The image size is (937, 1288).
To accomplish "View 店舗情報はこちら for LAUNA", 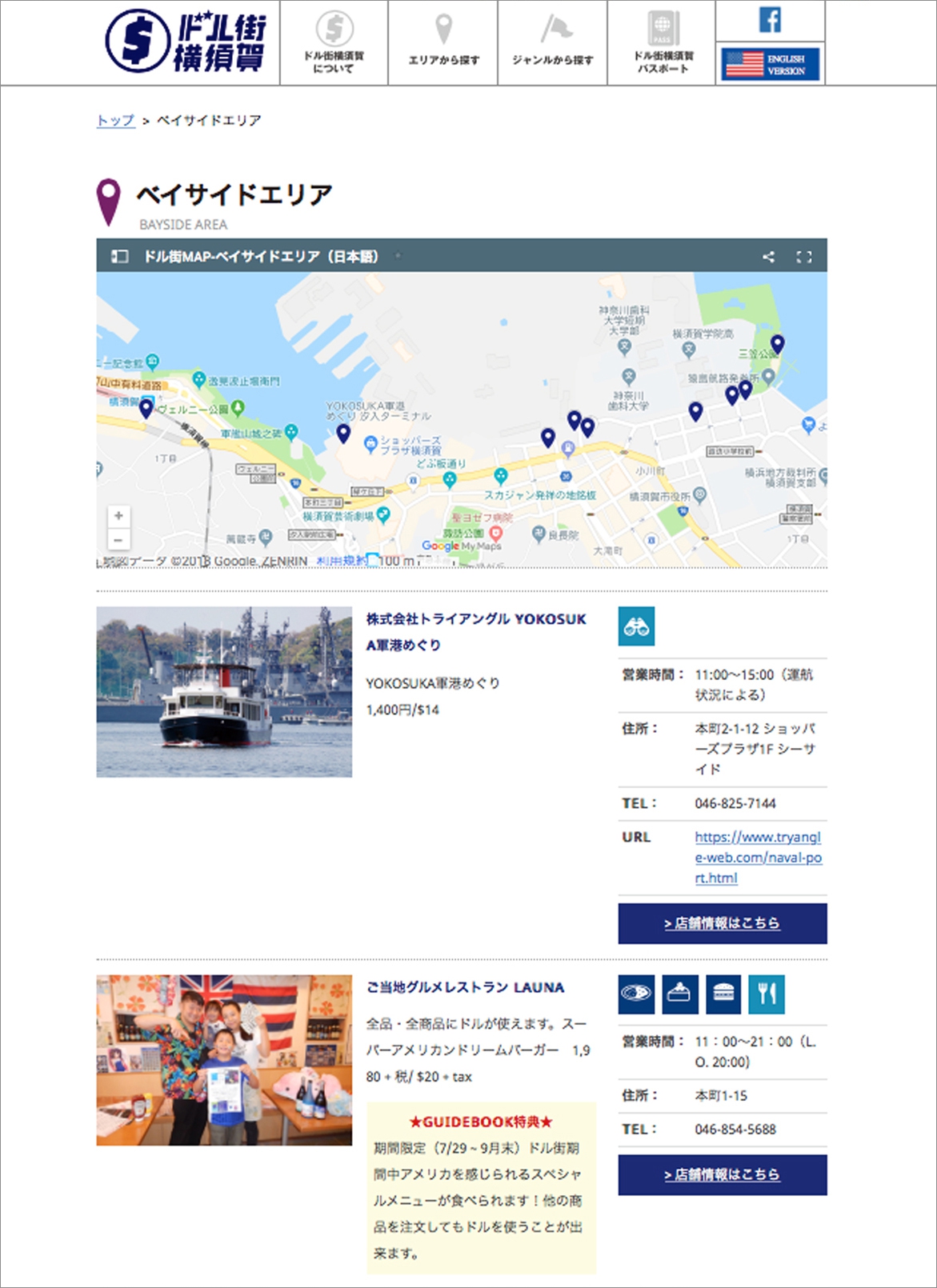I will (x=722, y=1174).
